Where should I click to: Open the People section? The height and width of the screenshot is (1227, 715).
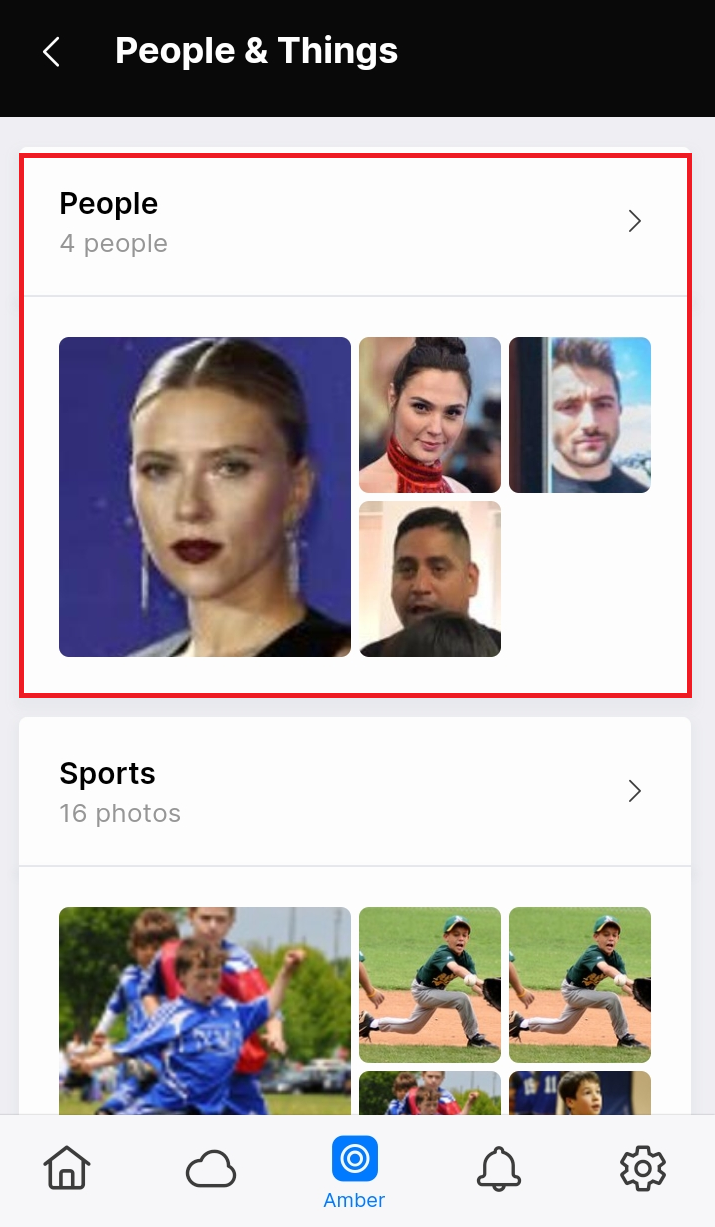click(x=355, y=223)
